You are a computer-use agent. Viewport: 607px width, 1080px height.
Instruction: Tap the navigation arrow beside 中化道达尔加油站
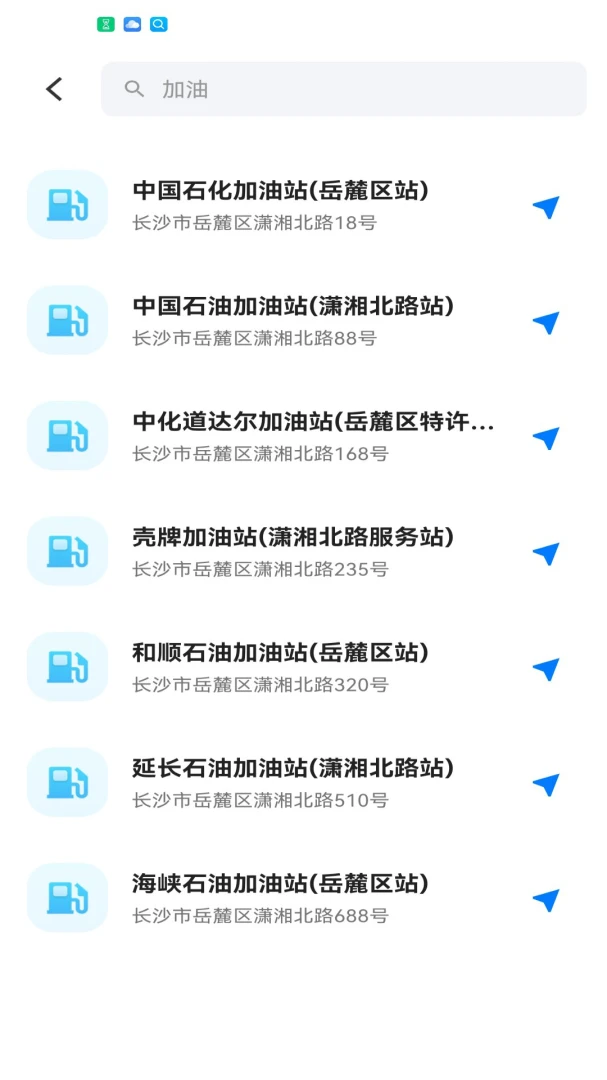click(x=546, y=438)
